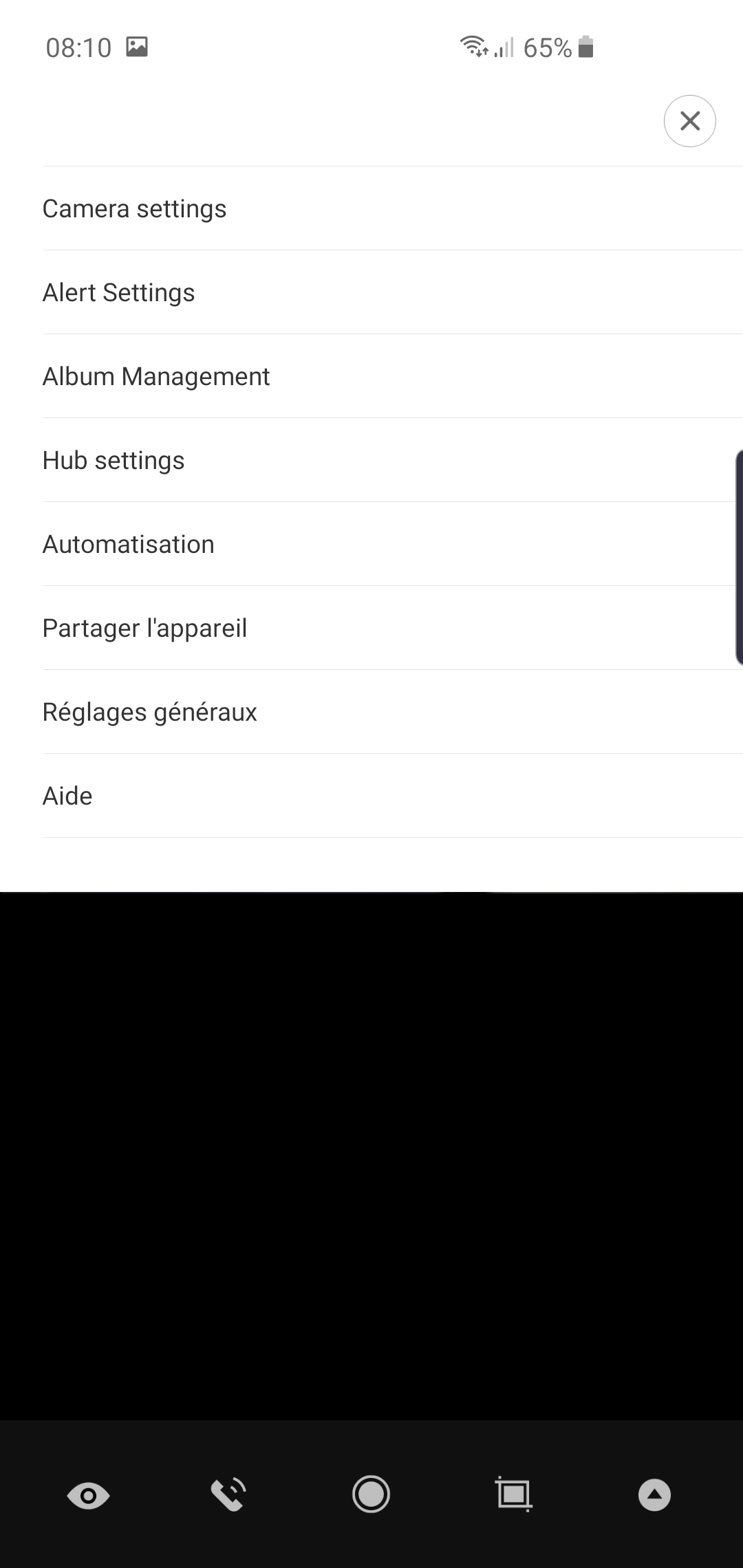The image size is (743, 1568).
Task: Open Camera settings
Action: [x=393, y=208]
